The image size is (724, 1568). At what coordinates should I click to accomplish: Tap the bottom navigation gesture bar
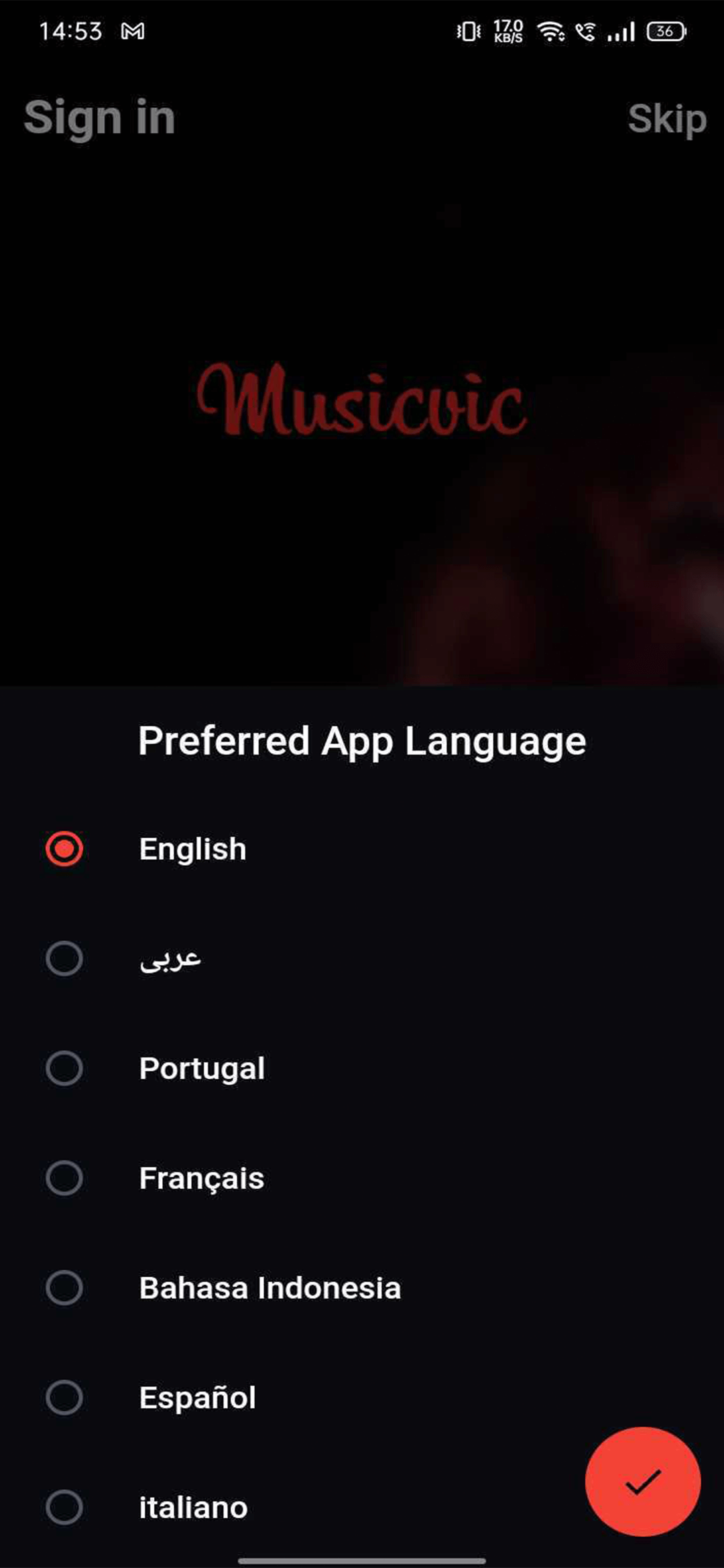coord(362,1559)
